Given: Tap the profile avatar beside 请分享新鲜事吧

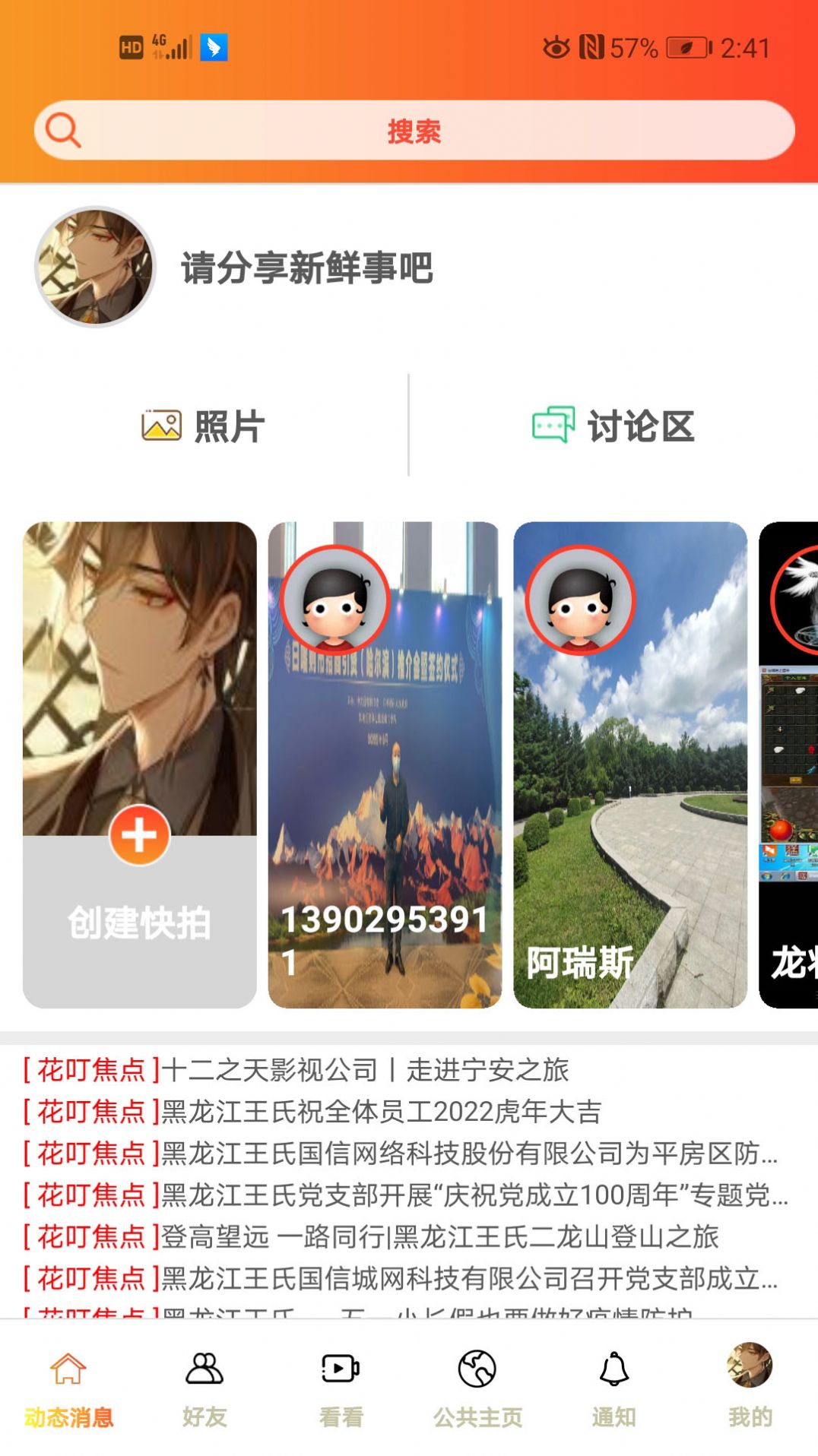Looking at the screenshot, I should (x=96, y=267).
